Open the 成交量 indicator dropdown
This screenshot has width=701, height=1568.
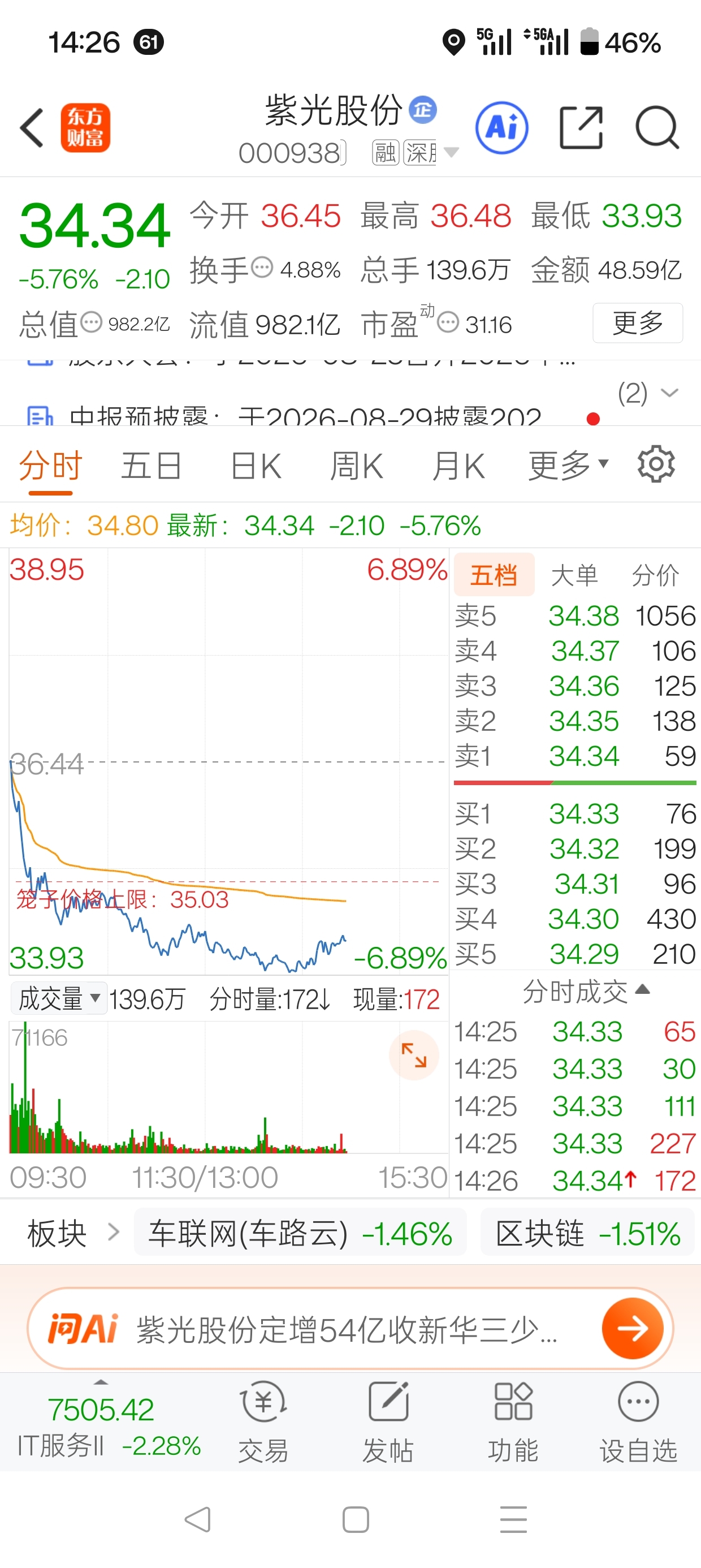pos(59,999)
